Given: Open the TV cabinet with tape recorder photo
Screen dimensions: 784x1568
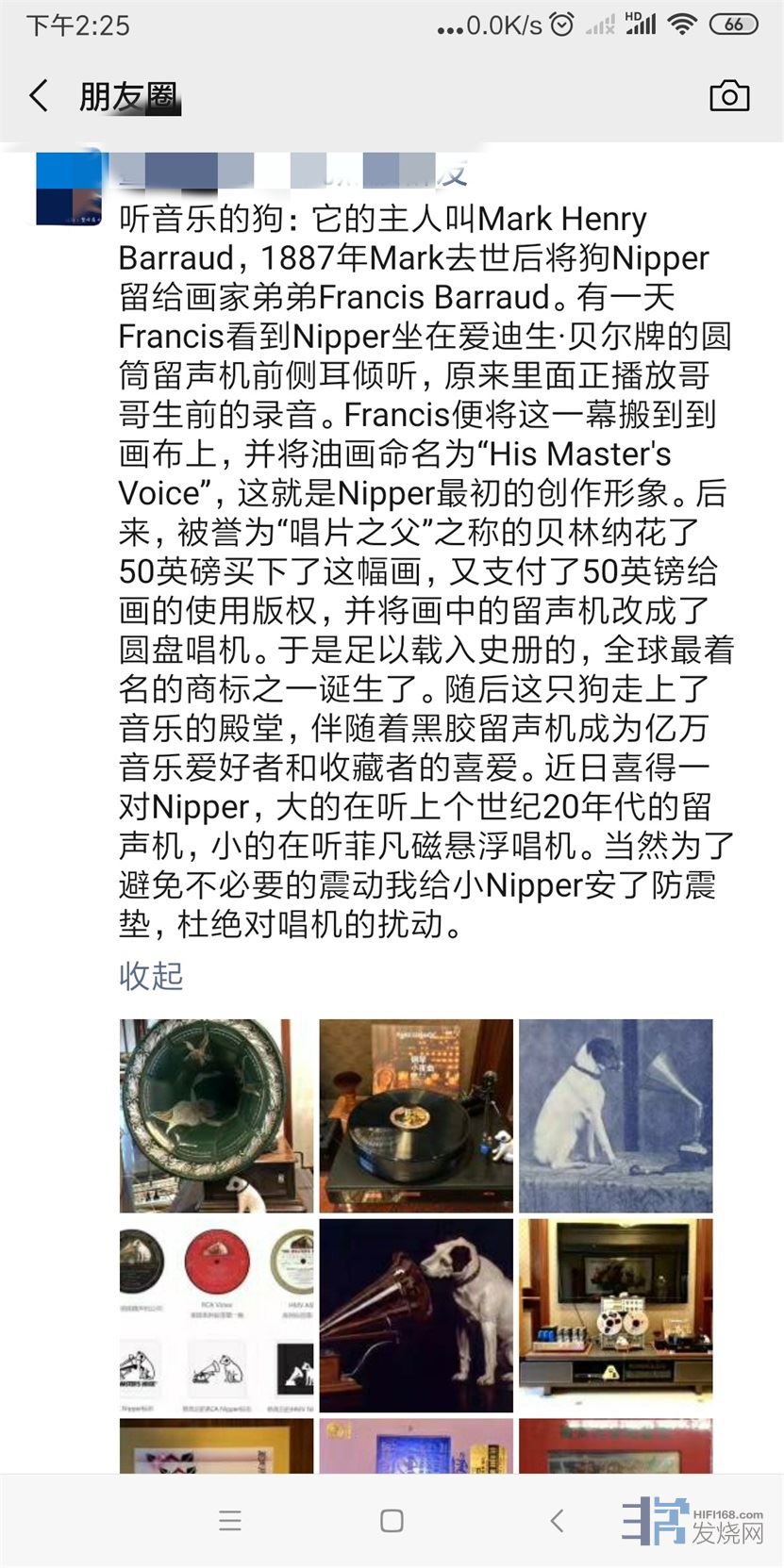Looking at the screenshot, I should click(x=615, y=1315).
